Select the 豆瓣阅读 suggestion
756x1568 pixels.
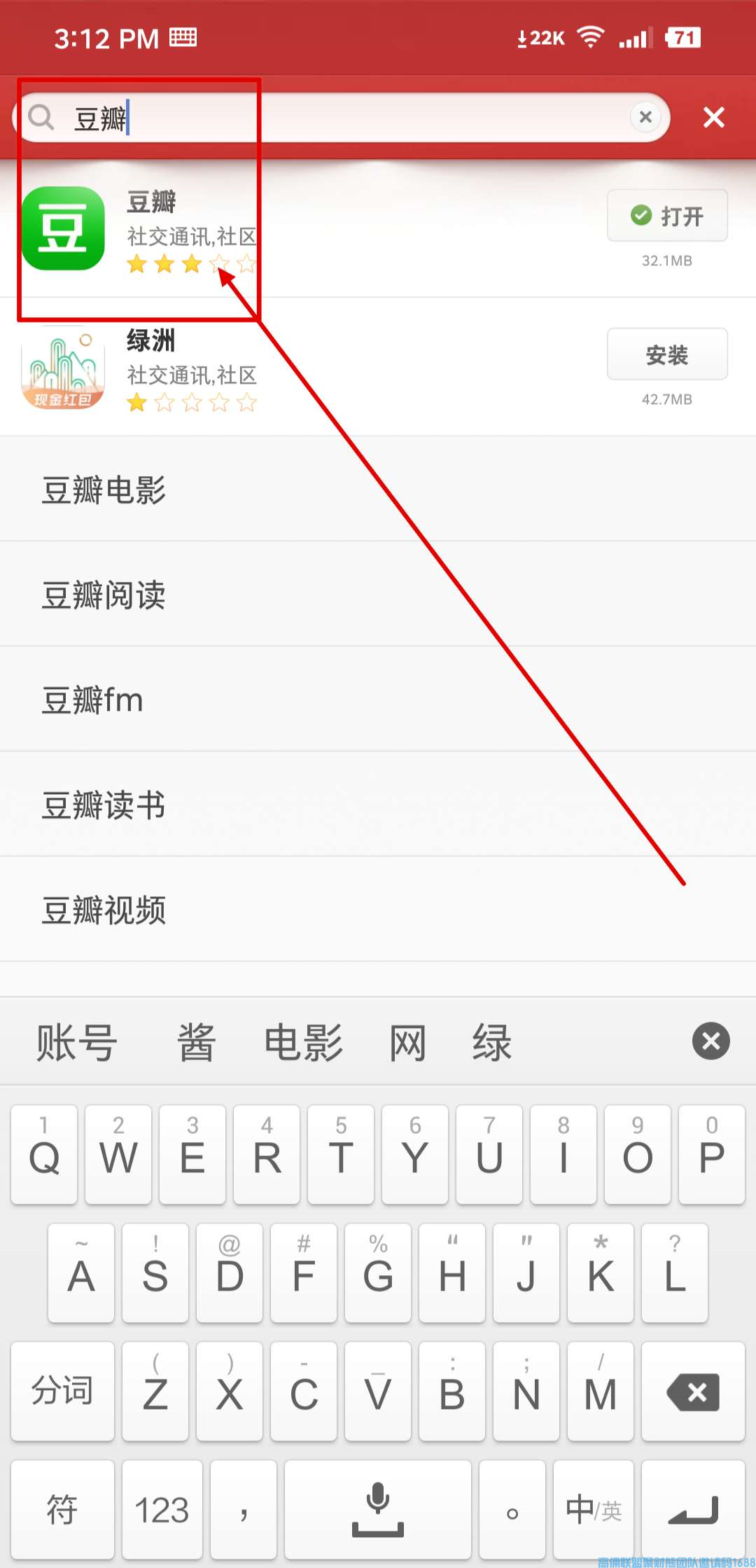tap(378, 595)
